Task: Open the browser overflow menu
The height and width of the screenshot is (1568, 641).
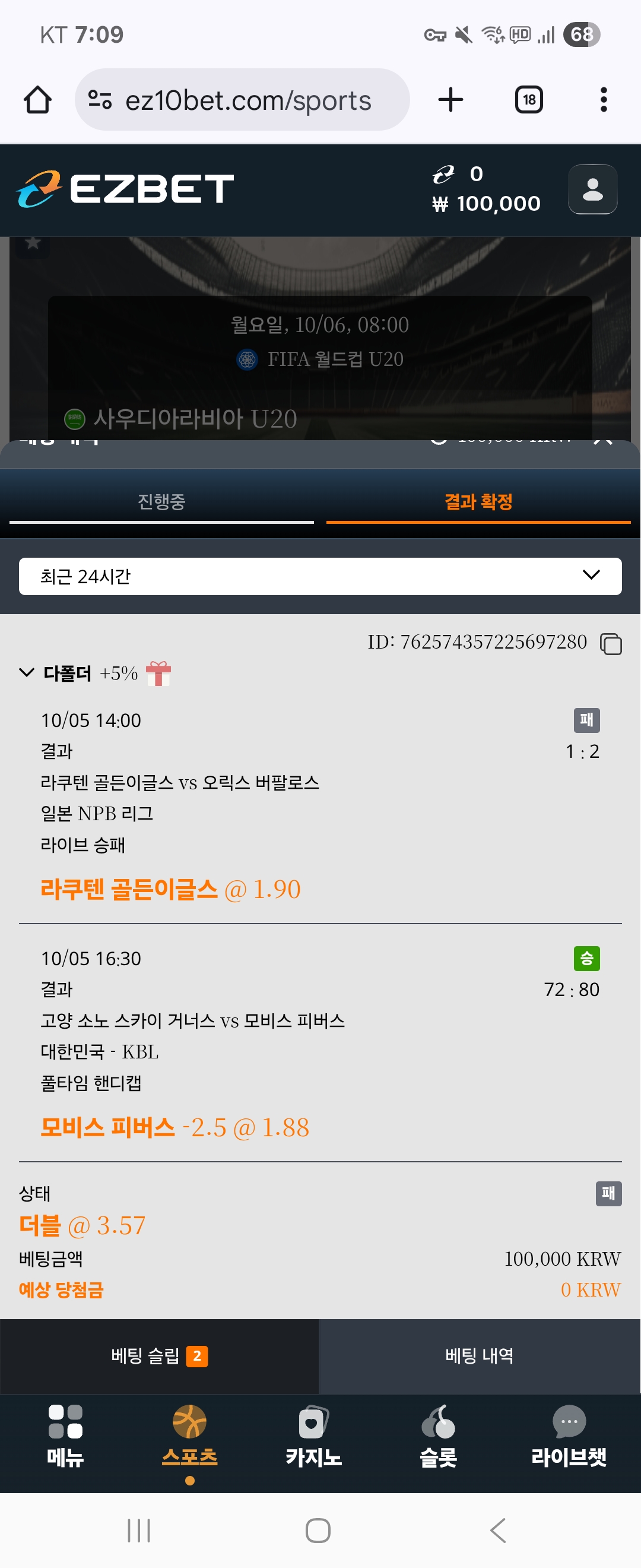Action: (603, 100)
